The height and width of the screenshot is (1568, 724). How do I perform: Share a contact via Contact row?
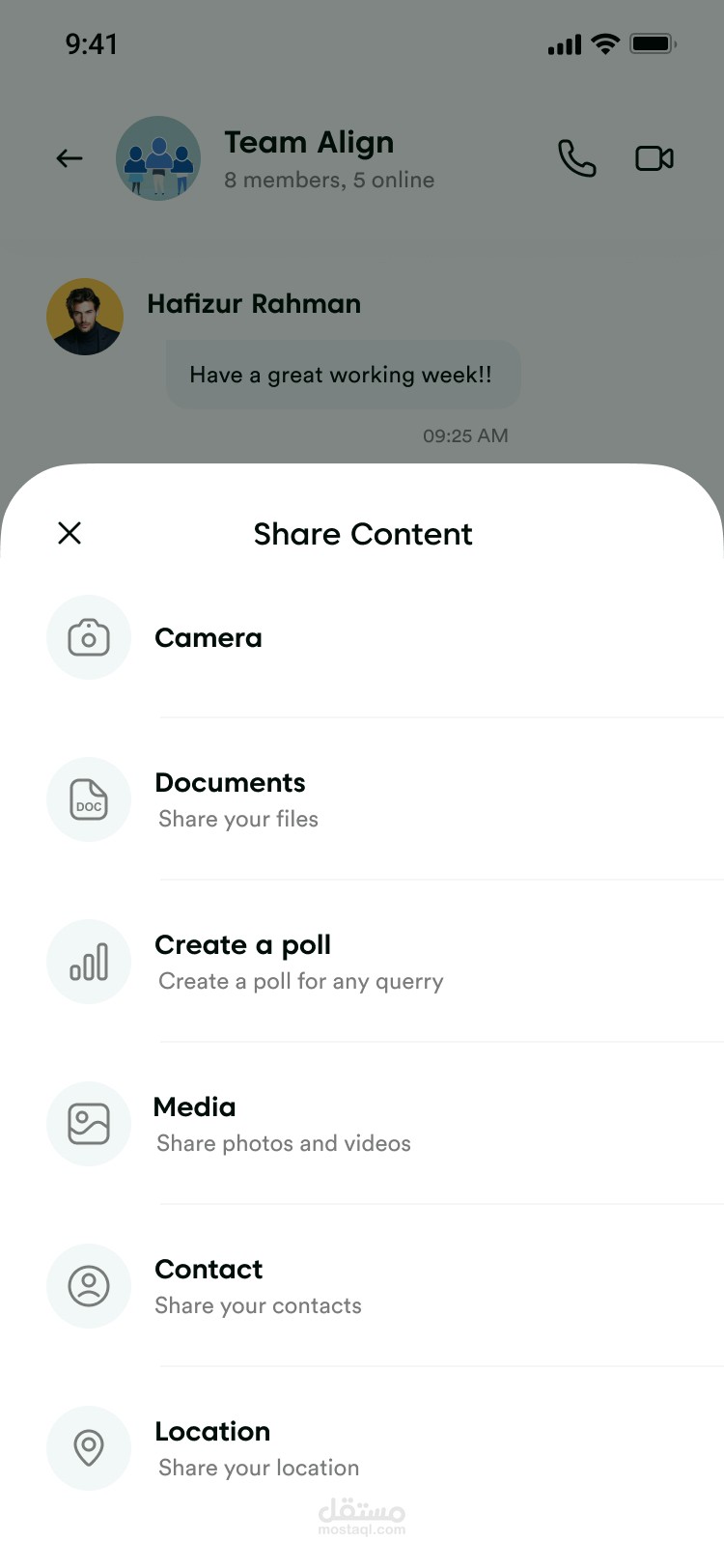click(x=362, y=1286)
